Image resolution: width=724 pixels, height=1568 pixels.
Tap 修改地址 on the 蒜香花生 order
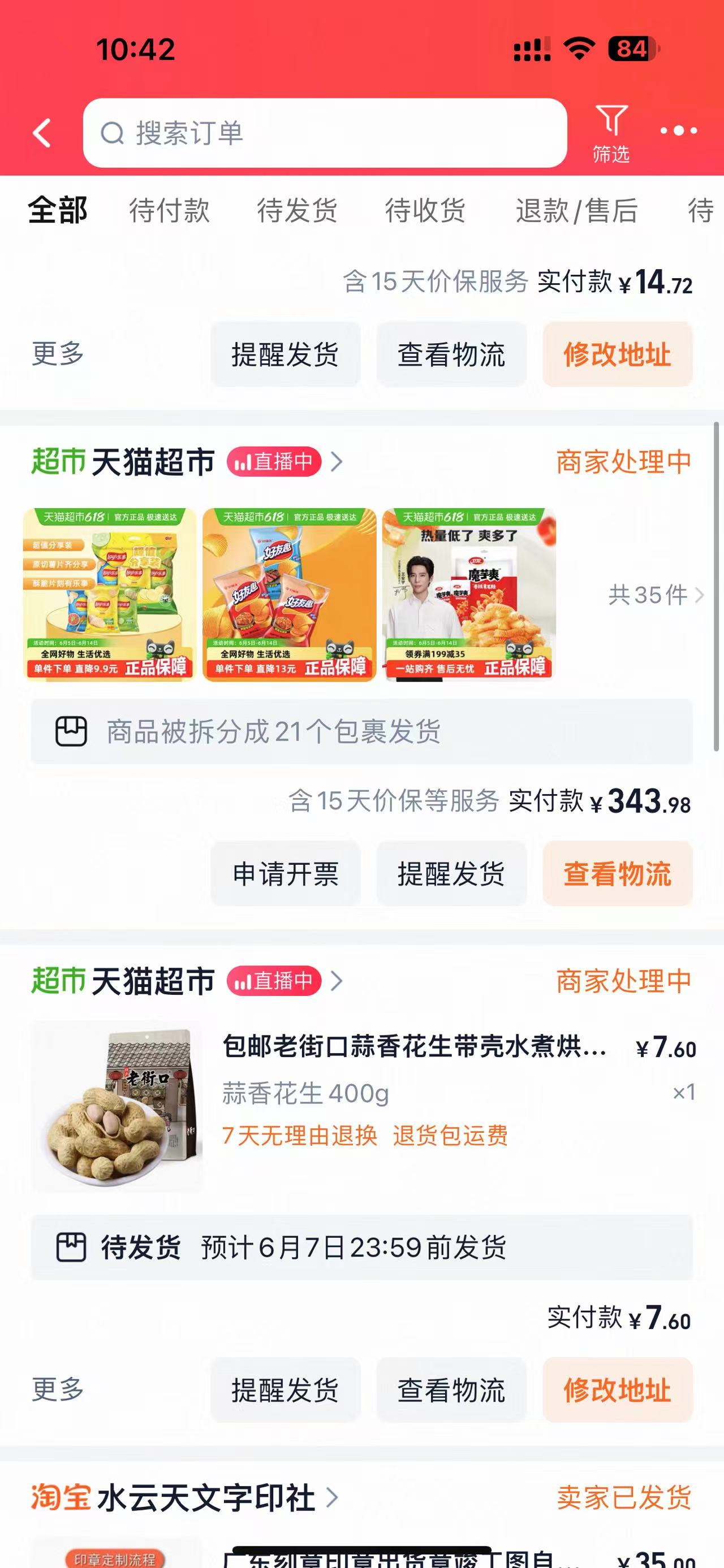coord(618,1389)
